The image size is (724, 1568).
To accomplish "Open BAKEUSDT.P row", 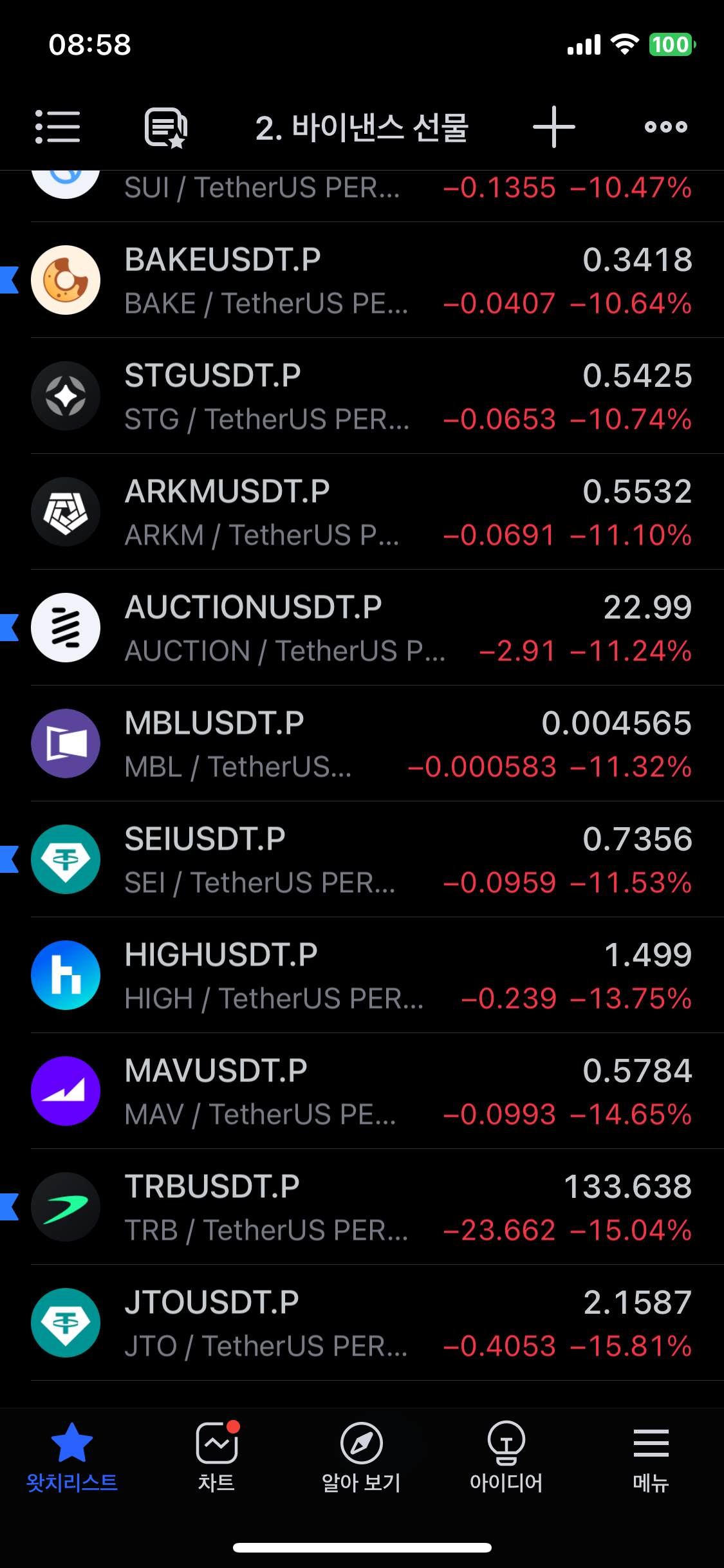I will [362, 280].
